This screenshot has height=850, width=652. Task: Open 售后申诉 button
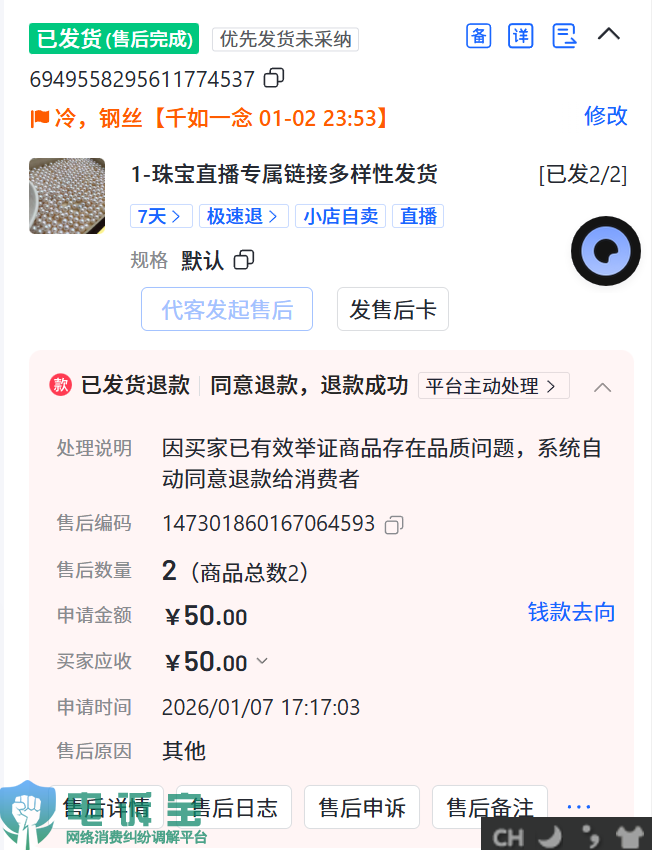click(362, 807)
